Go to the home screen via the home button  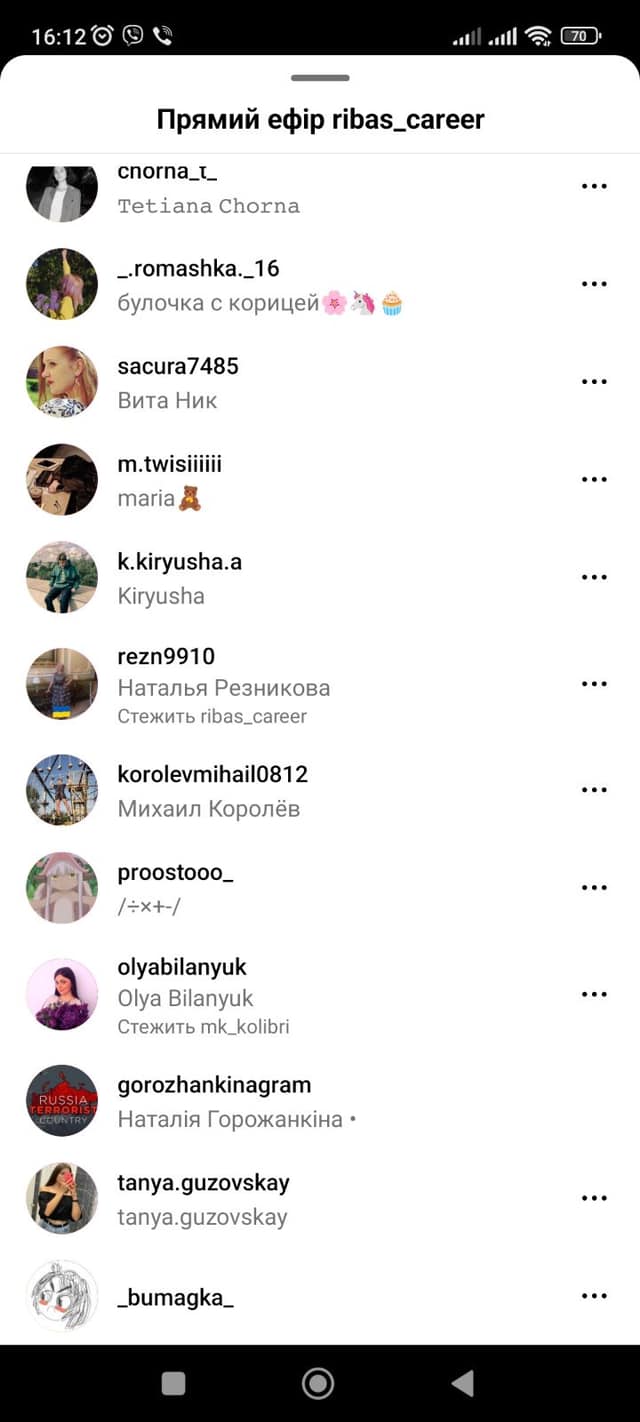(318, 1383)
